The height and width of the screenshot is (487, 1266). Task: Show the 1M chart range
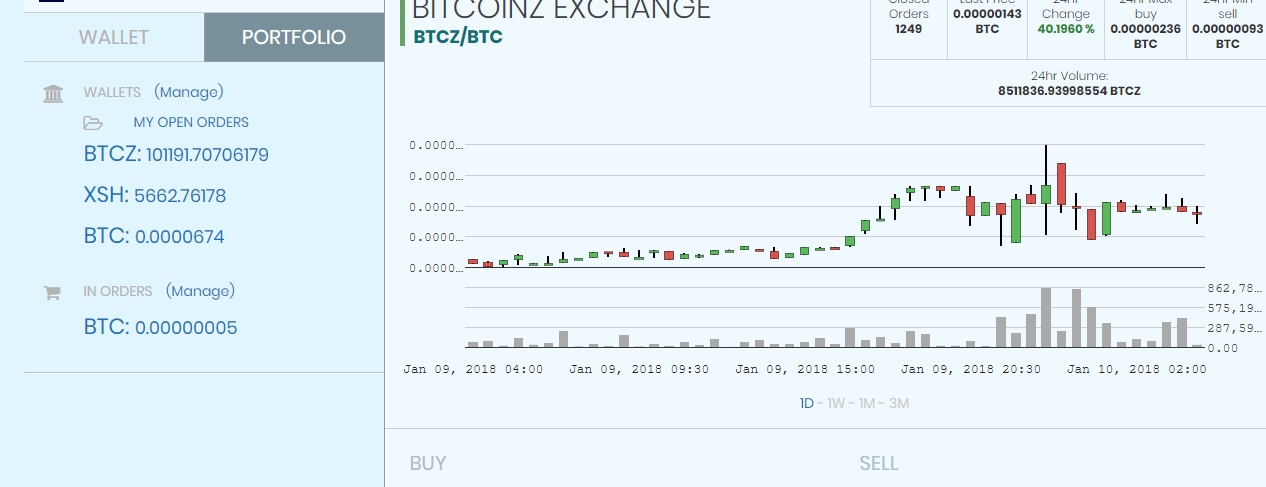click(866, 403)
